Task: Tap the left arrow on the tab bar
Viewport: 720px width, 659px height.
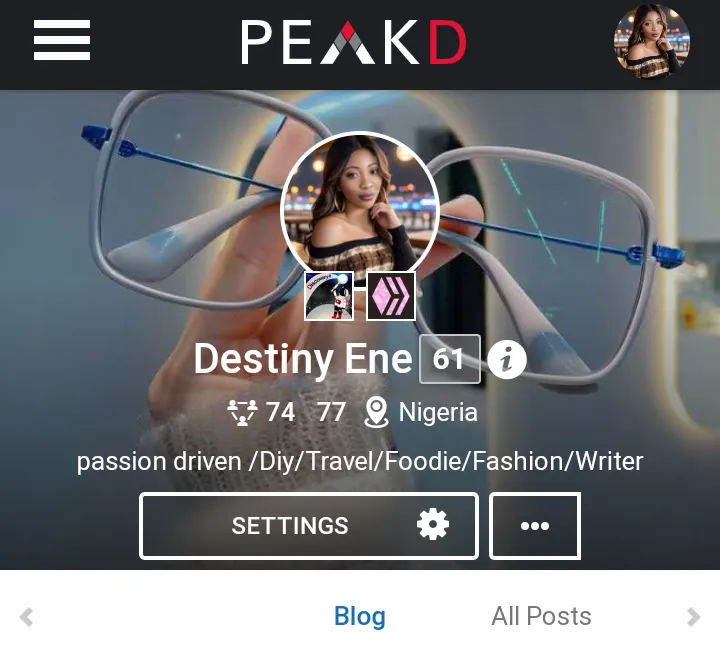Action: pyautogui.click(x=27, y=618)
